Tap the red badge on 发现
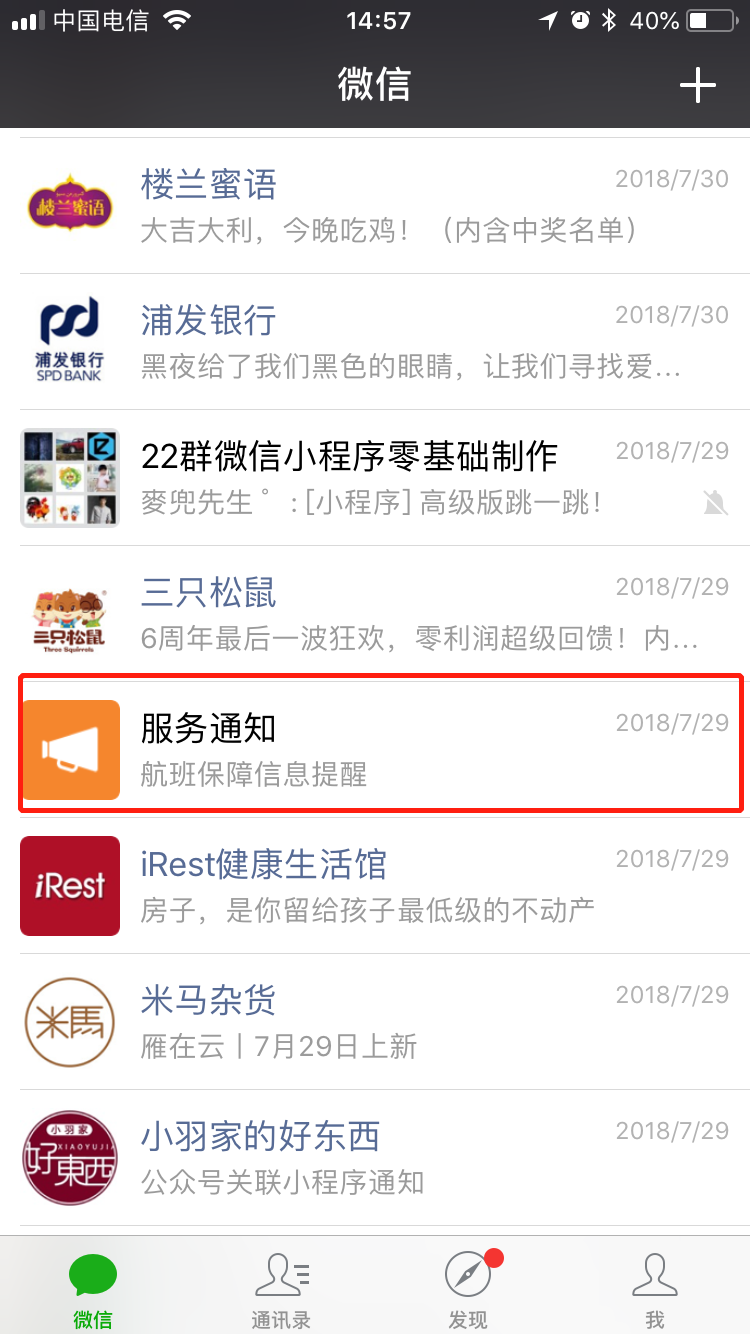The width and height of the screenshot is (750, 1334). point(491,1259)
